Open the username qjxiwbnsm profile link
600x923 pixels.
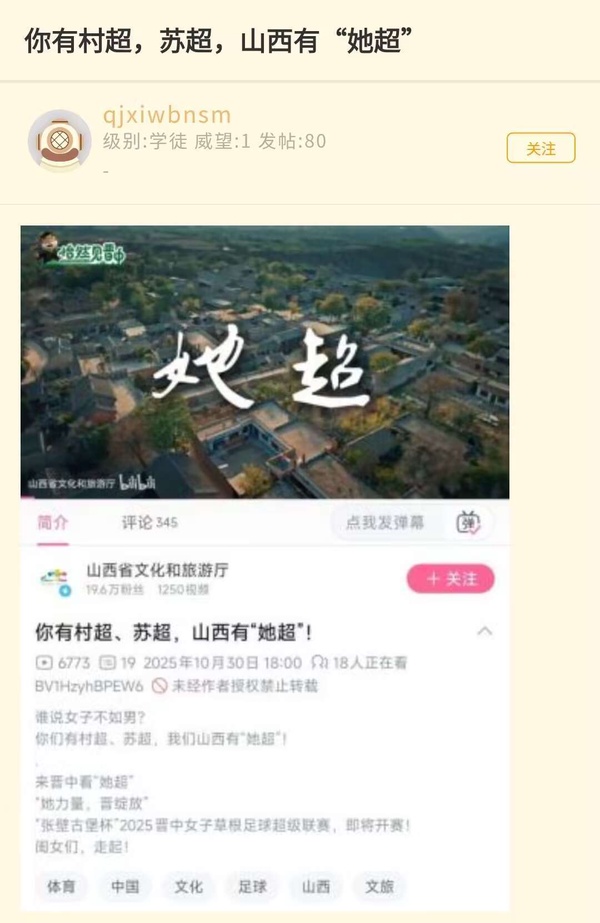(167, 114)
